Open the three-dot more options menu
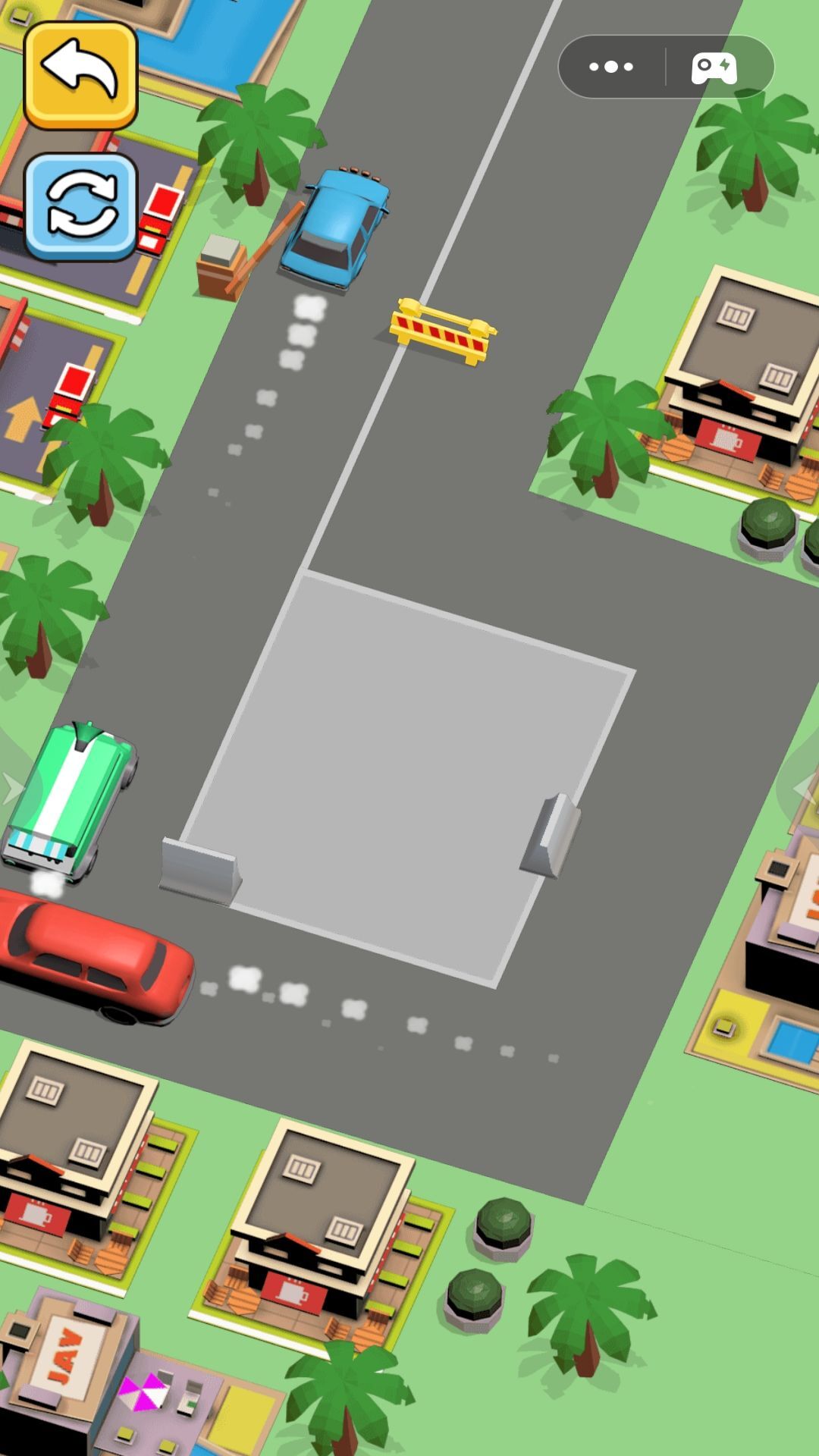 611,67
